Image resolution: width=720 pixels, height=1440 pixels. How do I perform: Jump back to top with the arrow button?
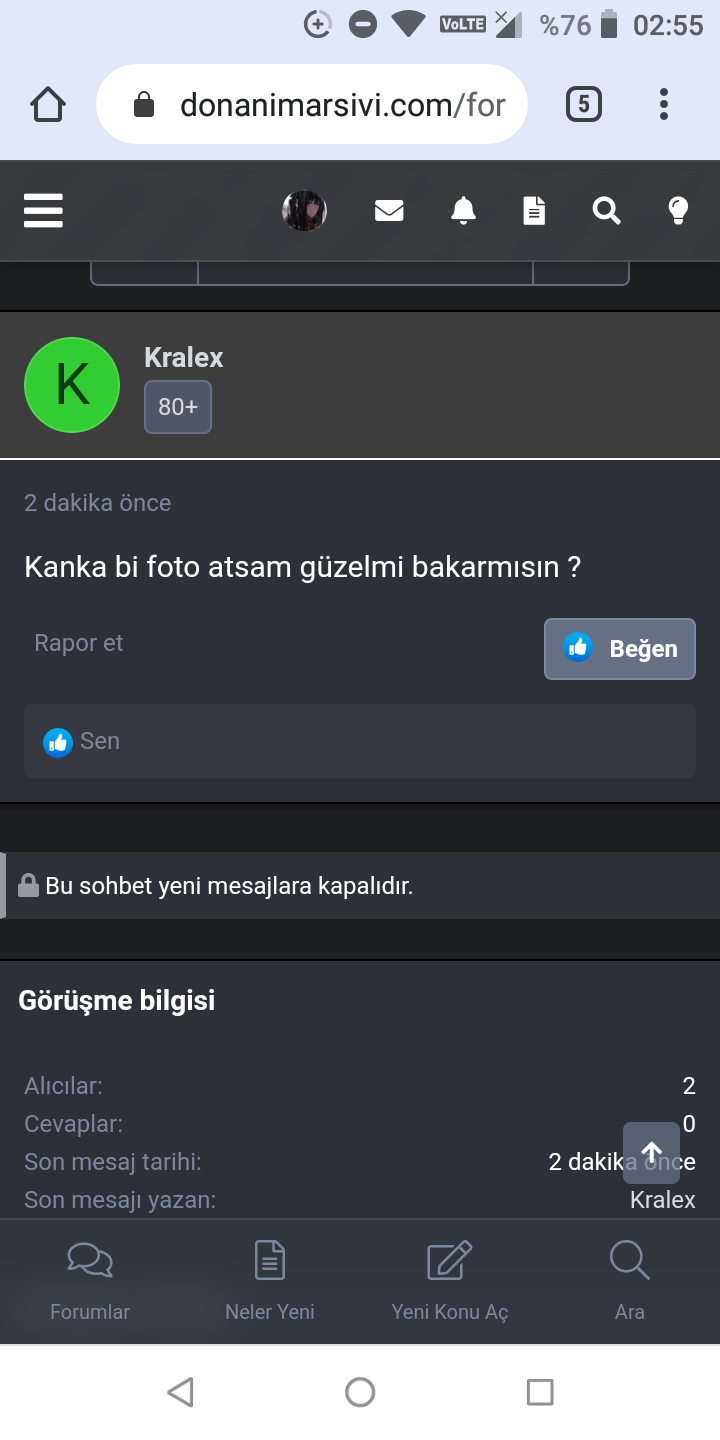[651, 1152]
